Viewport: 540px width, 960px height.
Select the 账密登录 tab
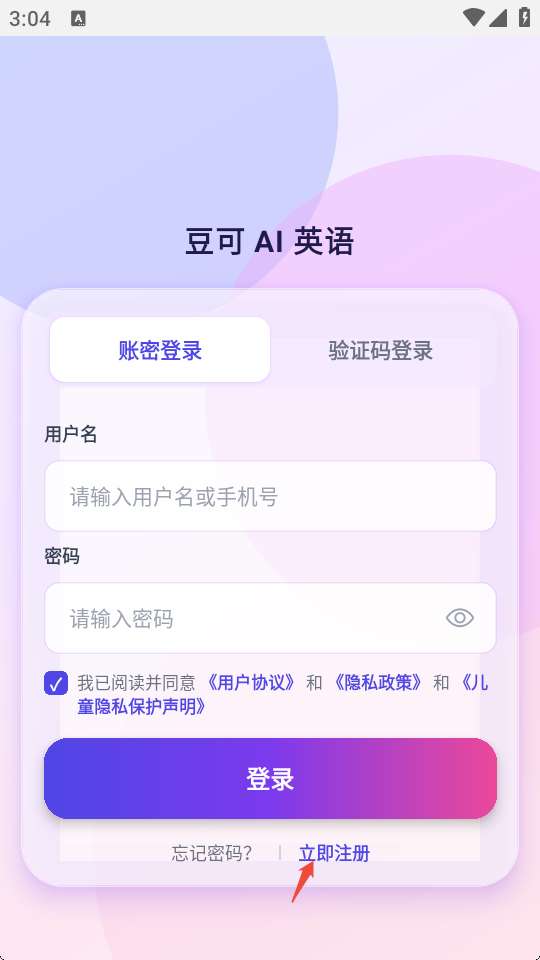click(160, 350)
